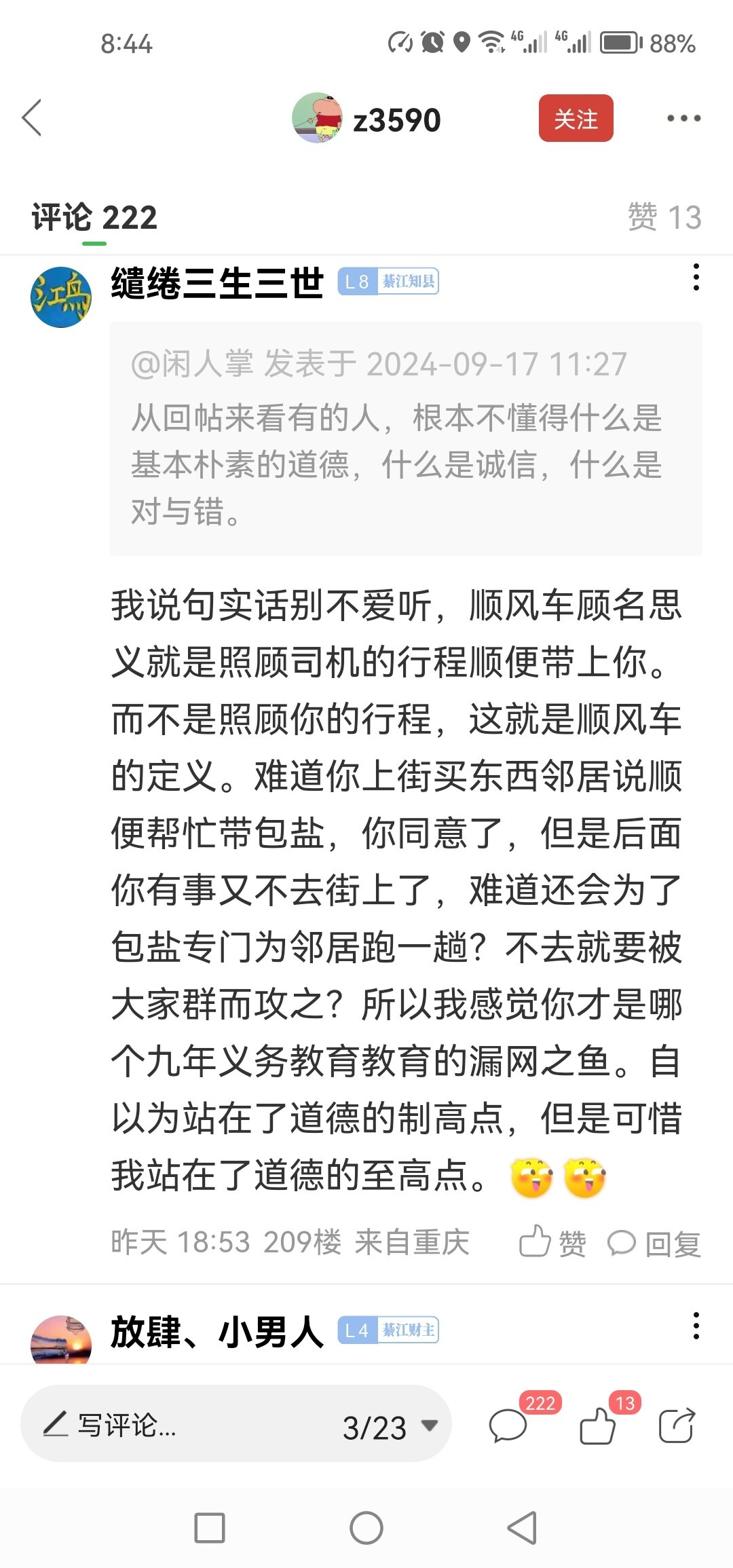Open z3590's profile avatar
The image size is (733, 1568).
pyautogui.click(x=317, y=118)
